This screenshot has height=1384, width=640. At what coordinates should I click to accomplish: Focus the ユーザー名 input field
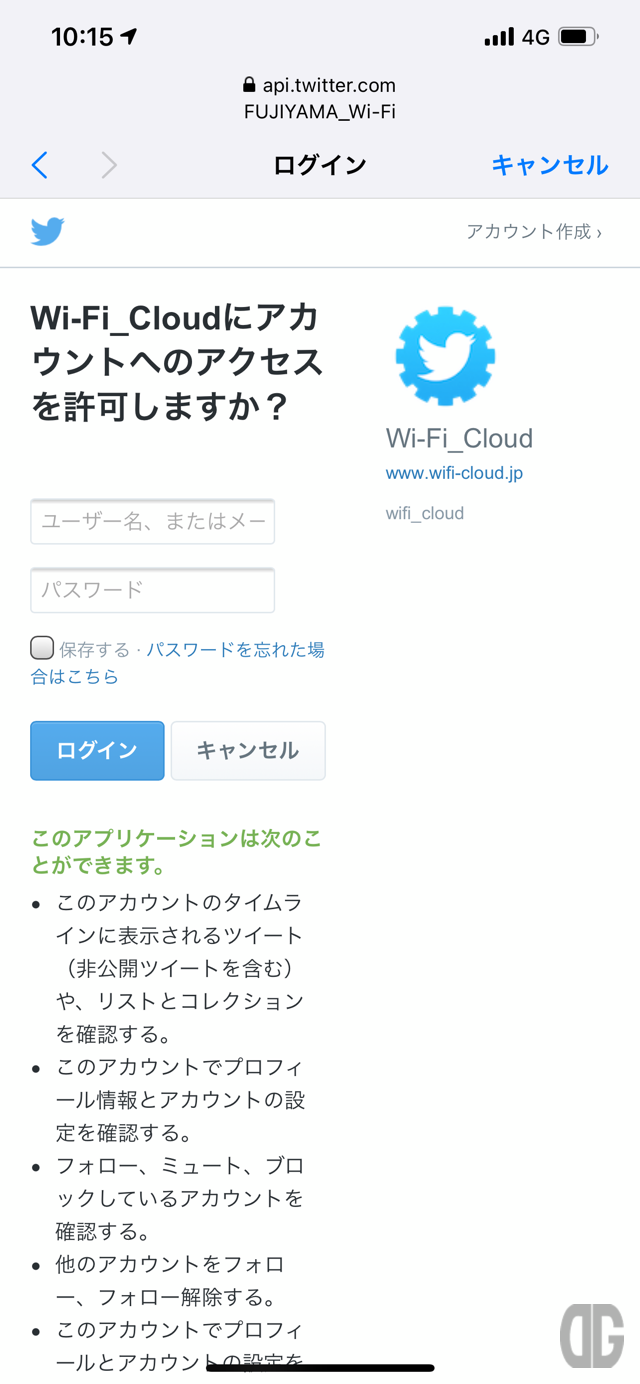pos(153,522)
